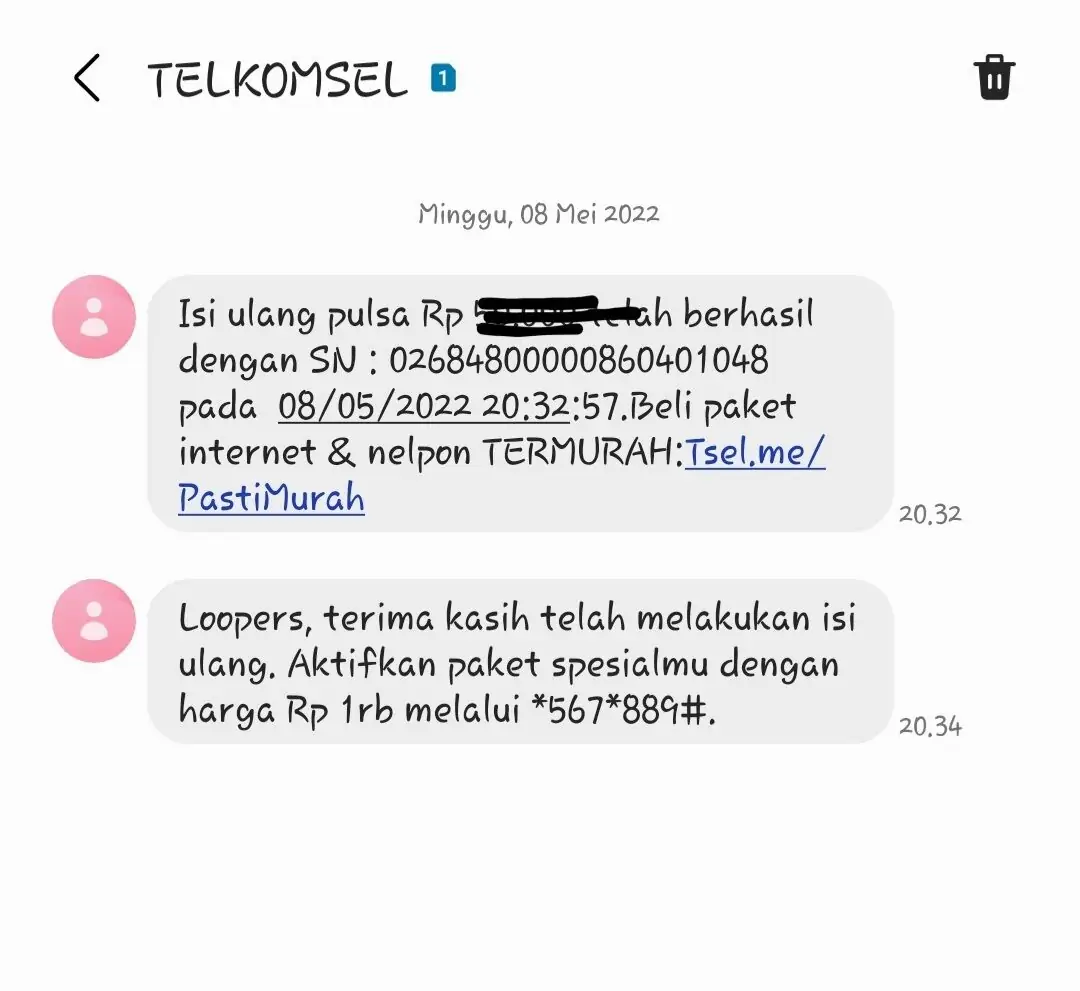Delete this conversation with trash icon
The width and height of the screenshot is (1080, 991).
(994, 78)
